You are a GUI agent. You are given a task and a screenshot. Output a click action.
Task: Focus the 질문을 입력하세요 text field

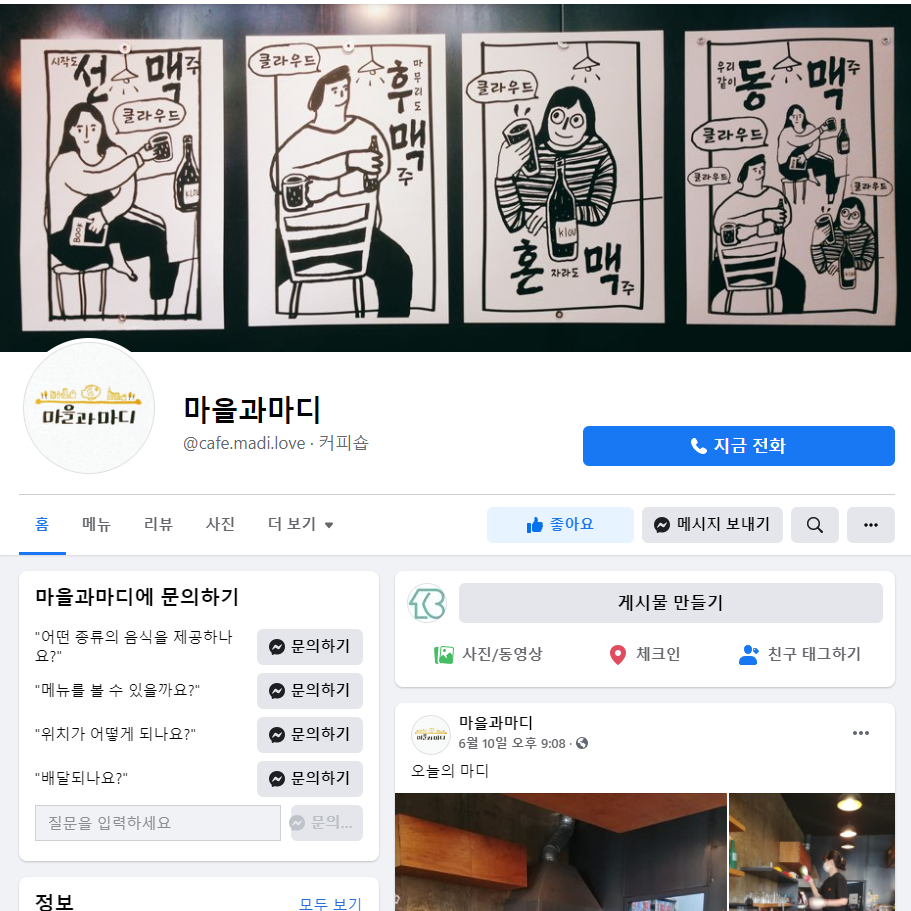click(158, 823)
